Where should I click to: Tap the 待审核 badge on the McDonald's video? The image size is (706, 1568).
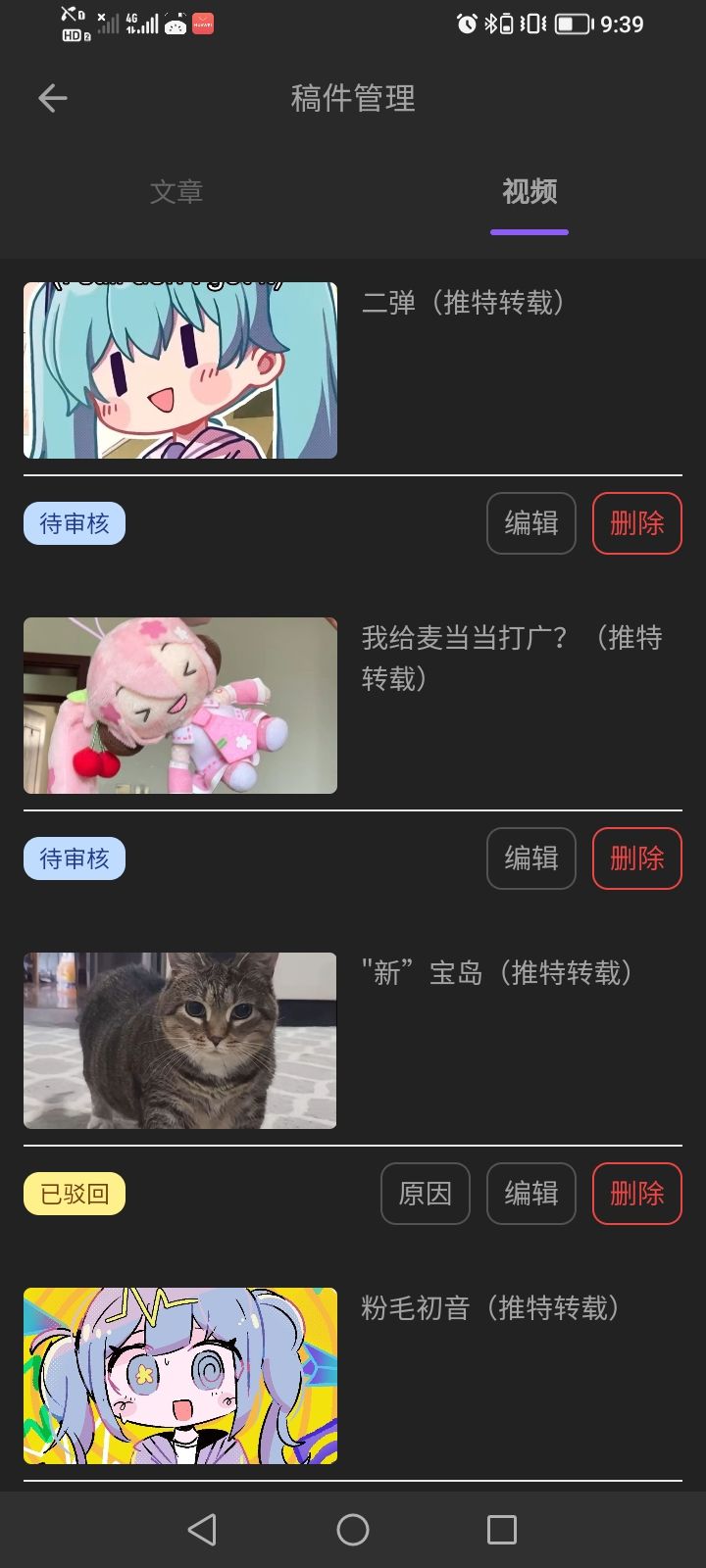tap(74, 857)
